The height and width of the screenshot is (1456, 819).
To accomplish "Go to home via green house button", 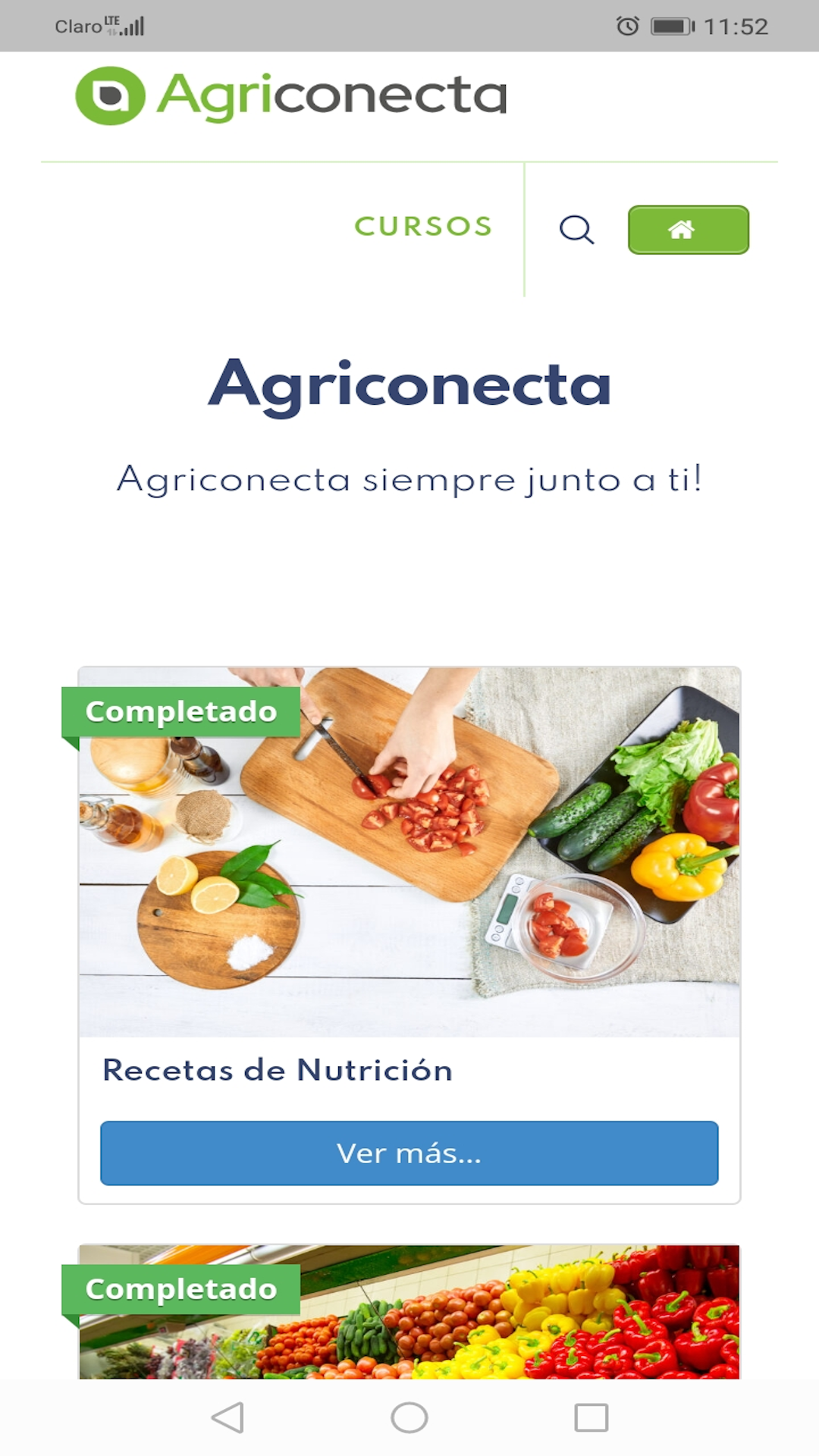I will (688, 230).
